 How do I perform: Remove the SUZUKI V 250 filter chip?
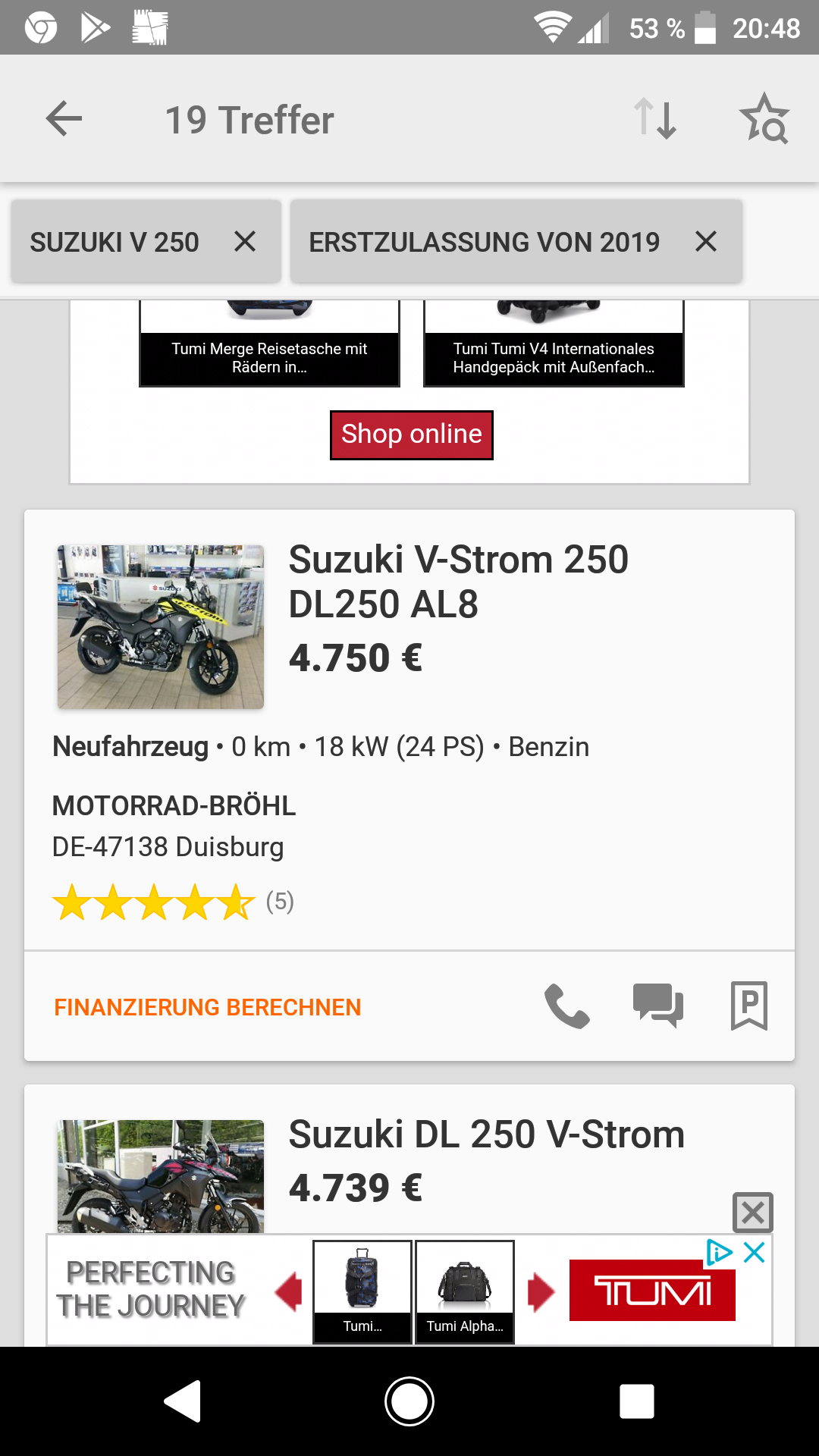(245, 242)
